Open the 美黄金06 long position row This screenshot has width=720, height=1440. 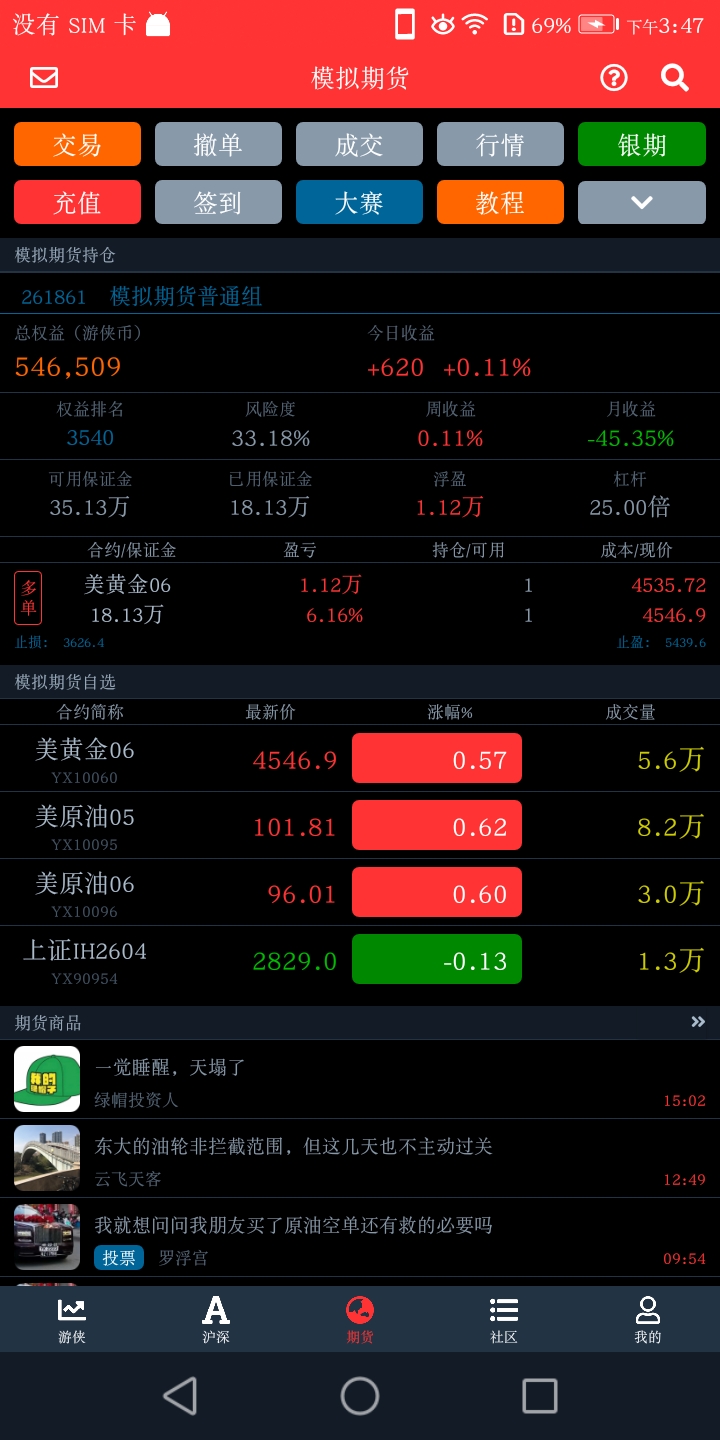tap(360, 600)
